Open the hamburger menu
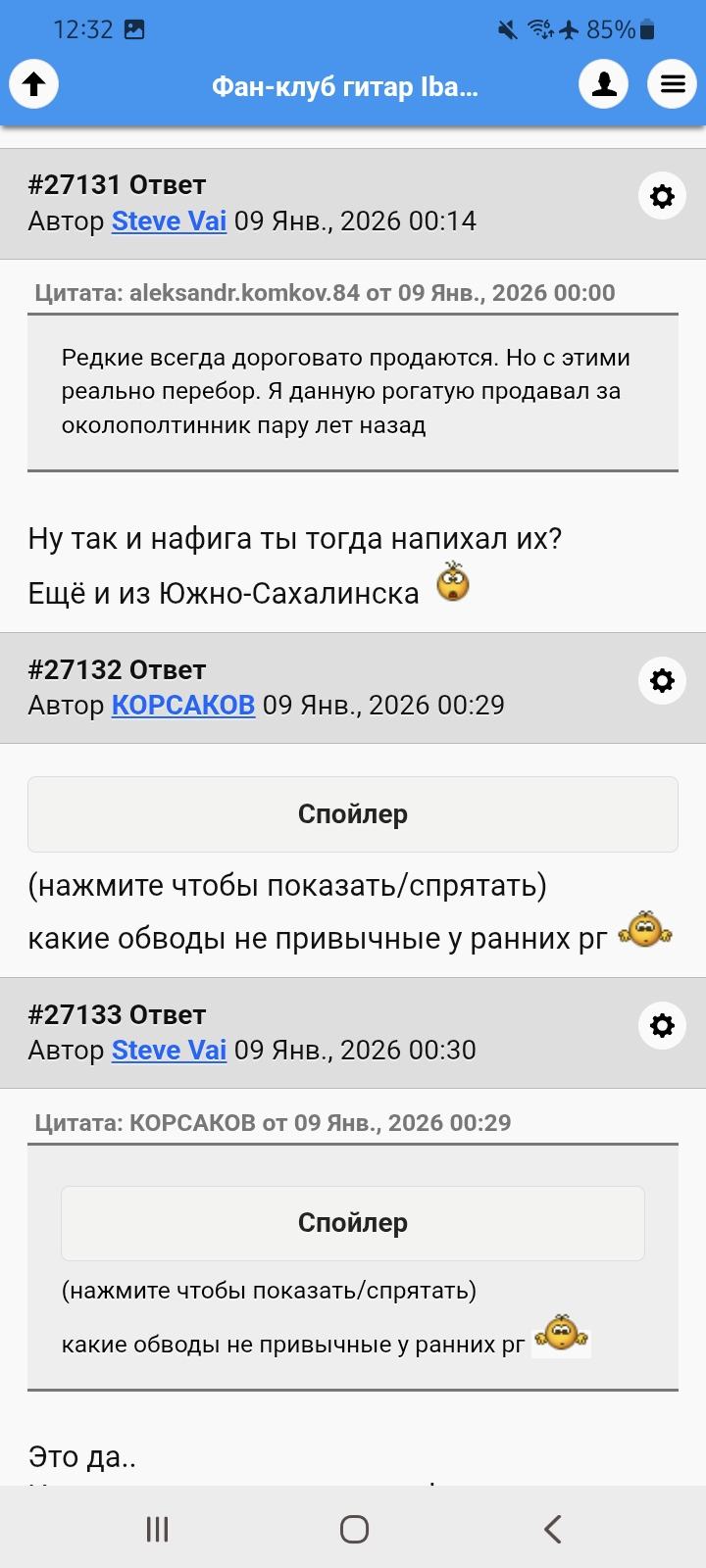 pos(672,84)
